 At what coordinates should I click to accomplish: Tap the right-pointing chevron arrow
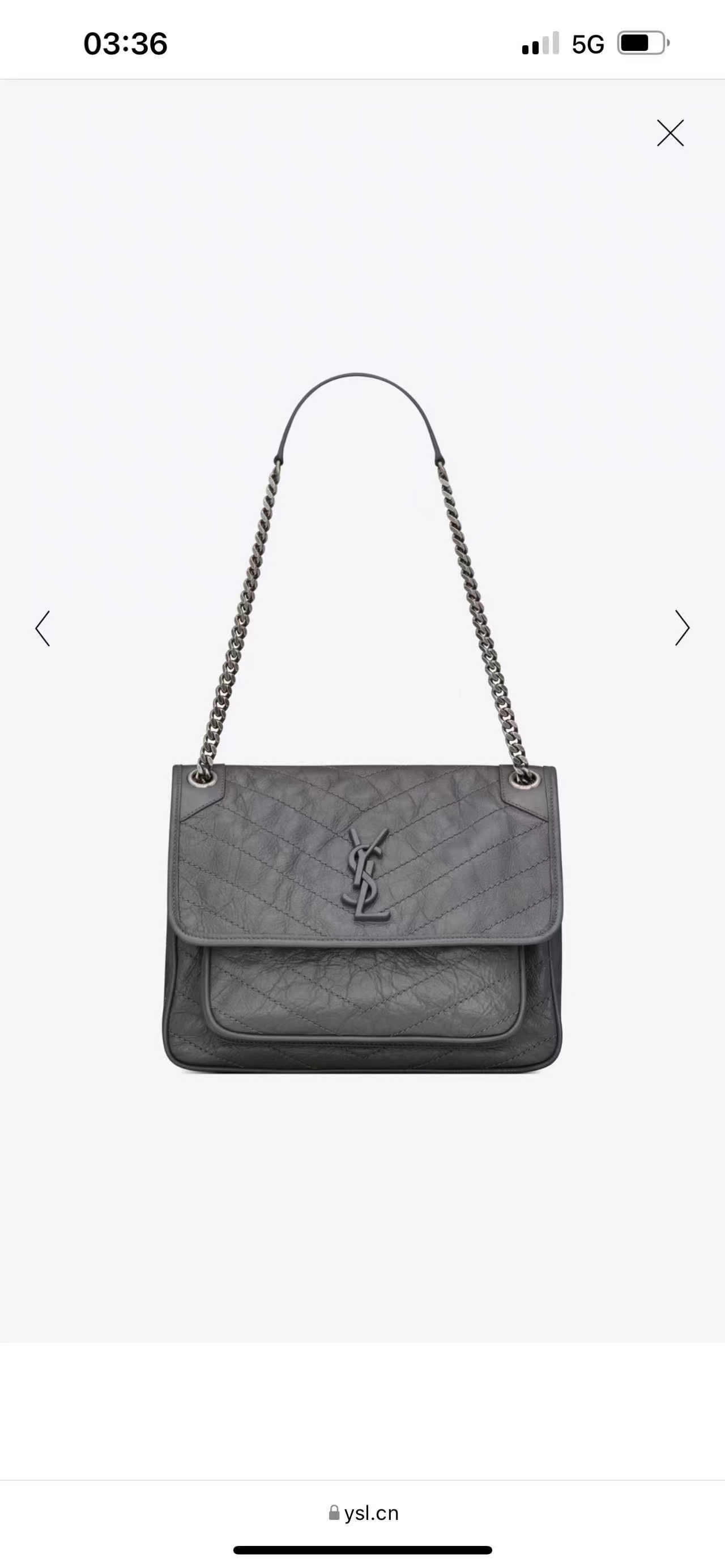[x=683, y=627]
